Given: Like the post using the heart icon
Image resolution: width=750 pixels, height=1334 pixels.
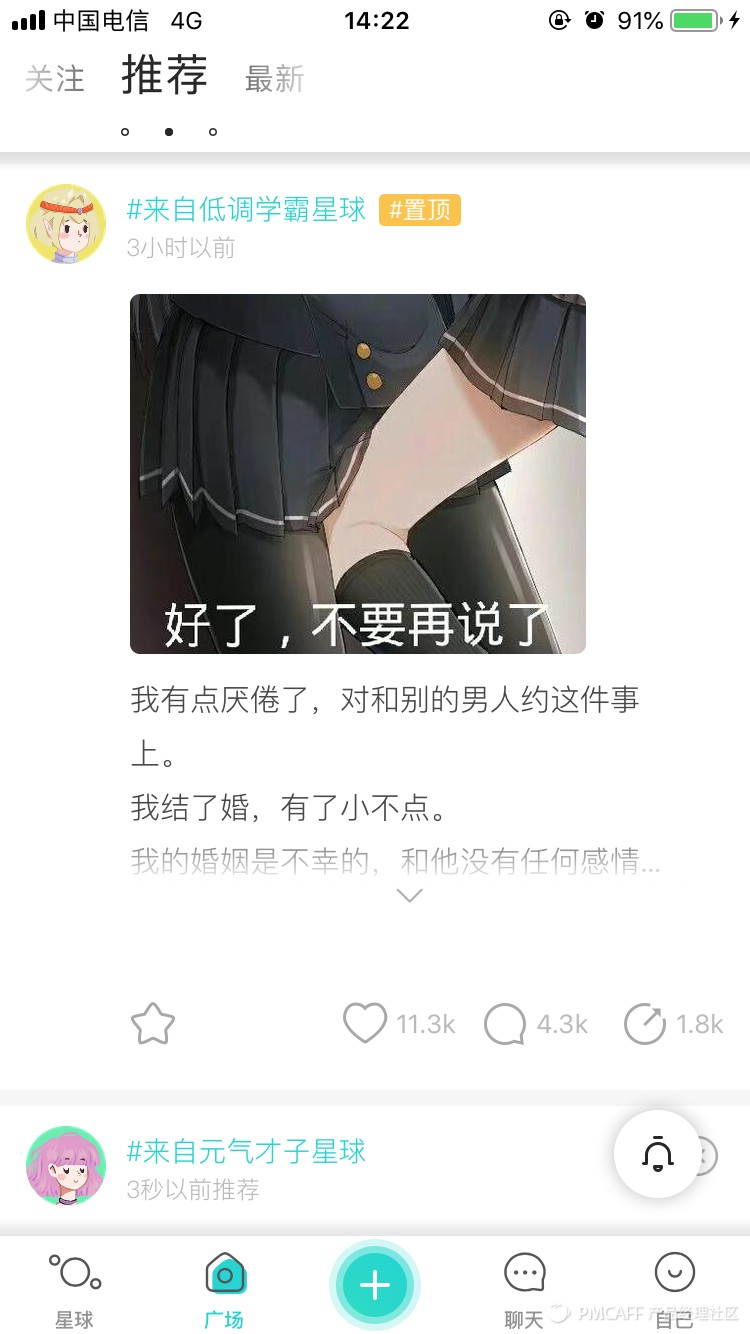Looking at the screenshot, I should 365,1024.
